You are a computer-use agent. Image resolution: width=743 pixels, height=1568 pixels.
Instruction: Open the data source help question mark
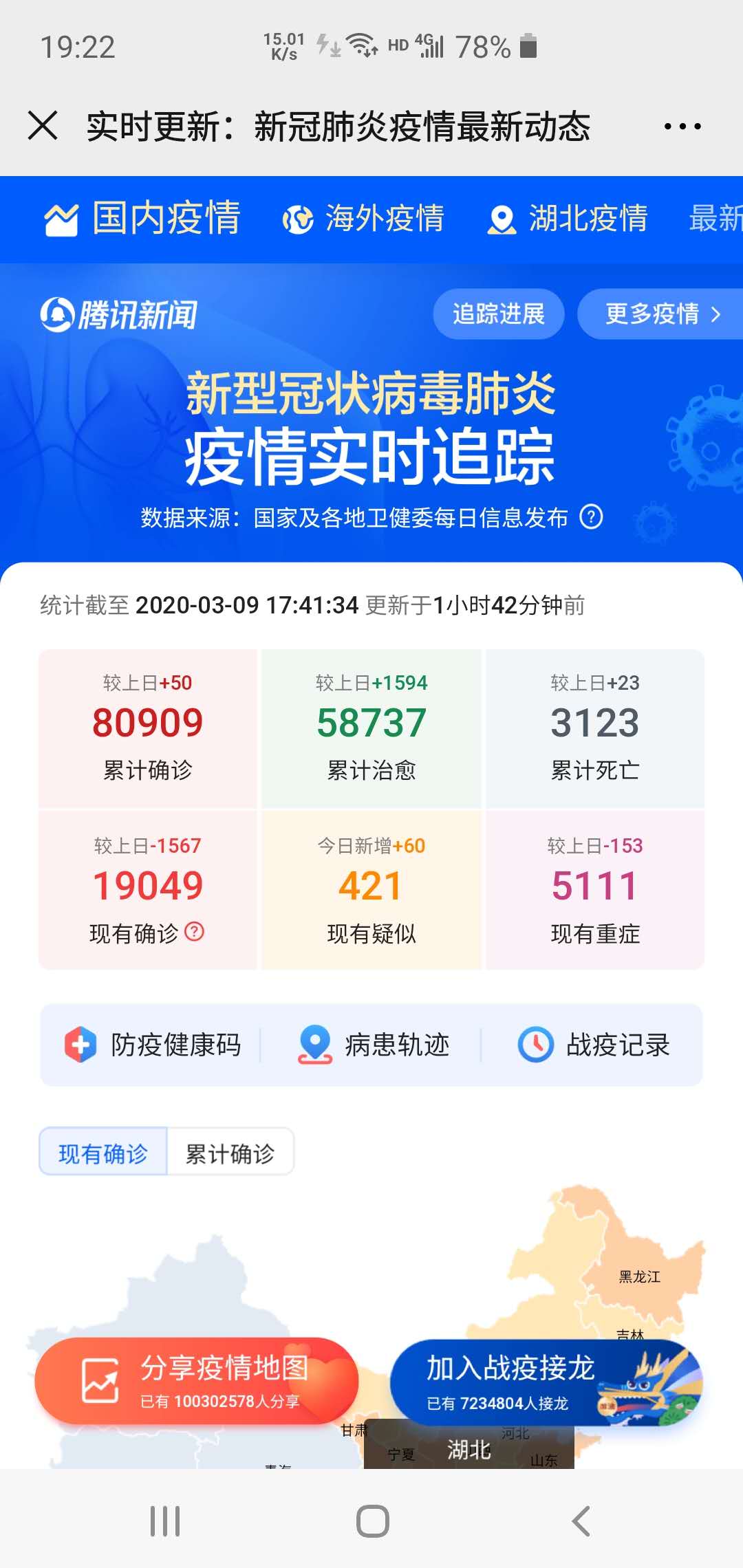[591, 516]
